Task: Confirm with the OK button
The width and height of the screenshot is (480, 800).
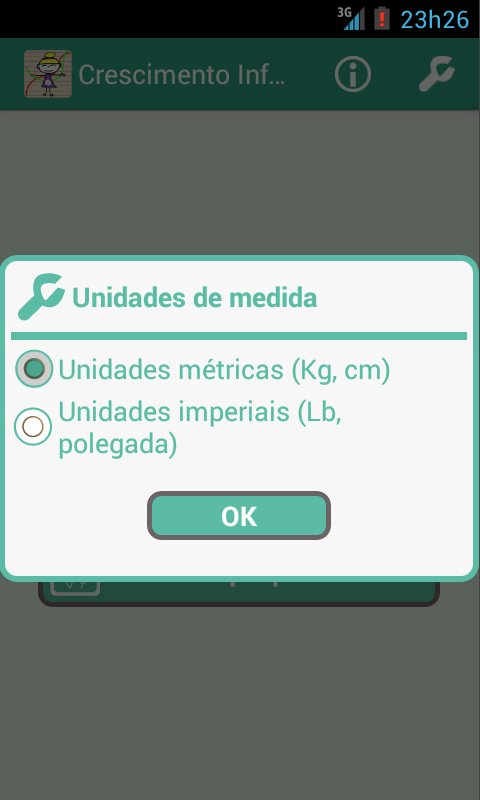Action: [x=239, y=516]
